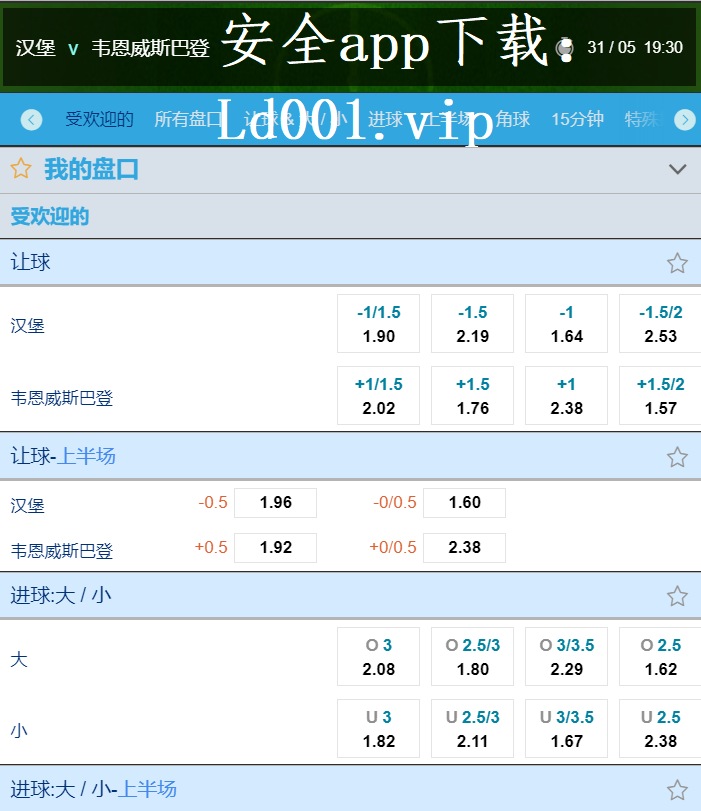Switch to the 受欢迎的 tab
The image size is (701, 811).
click(99, 120)
